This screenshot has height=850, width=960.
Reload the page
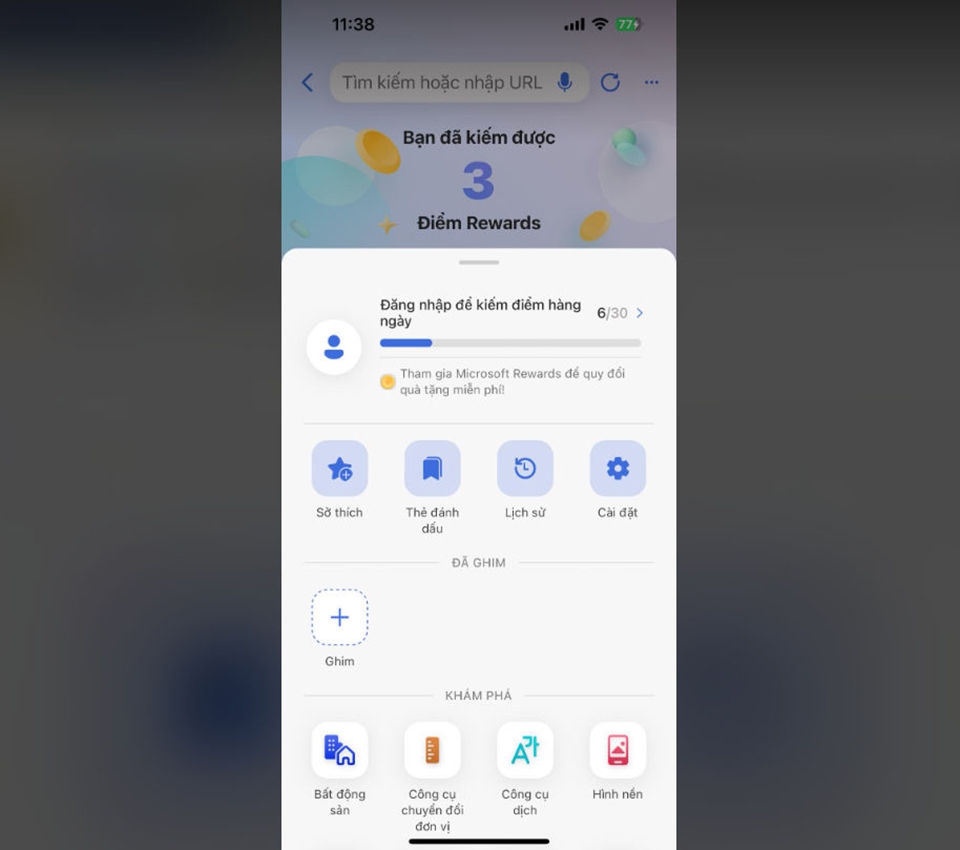[x=610, y=83]
